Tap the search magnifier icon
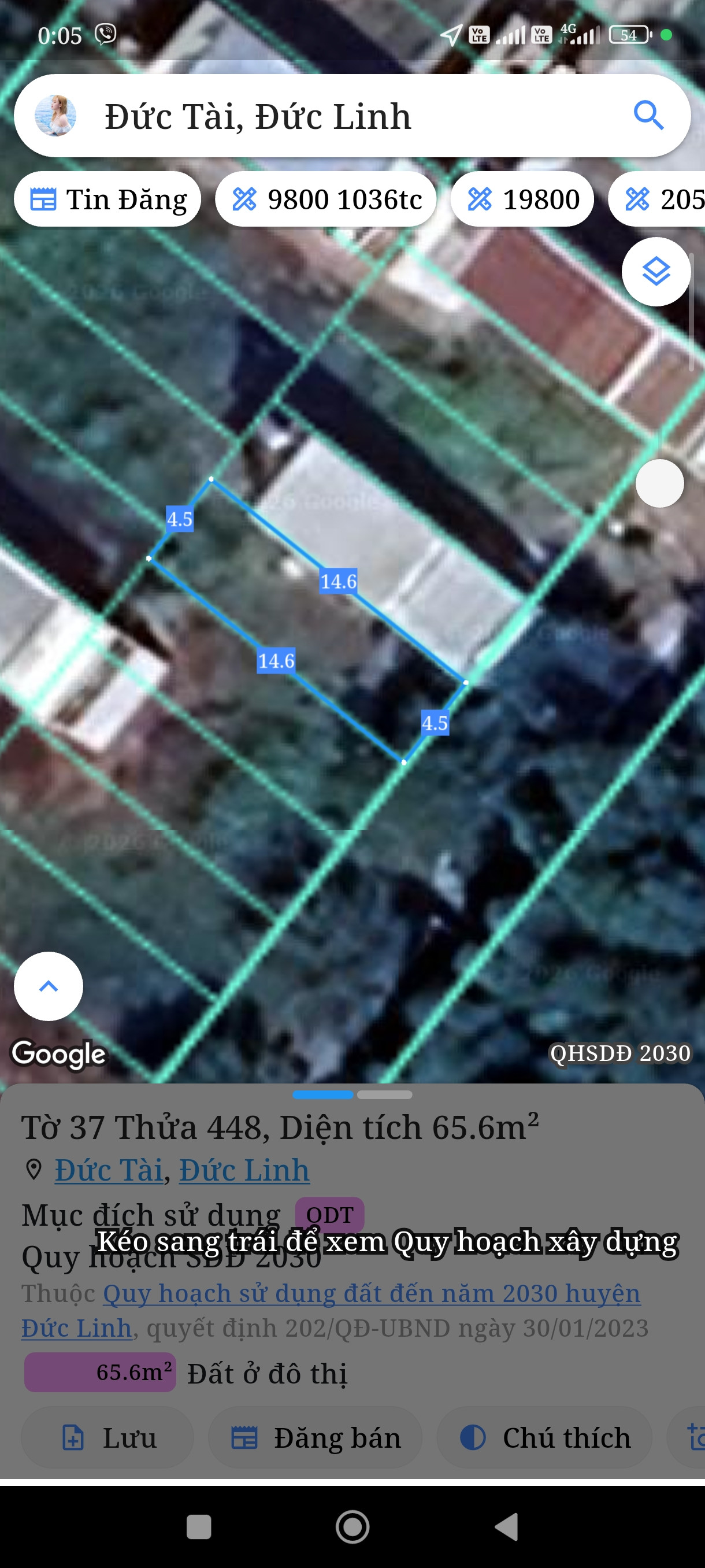The image size is (705, 1568). 648,115
